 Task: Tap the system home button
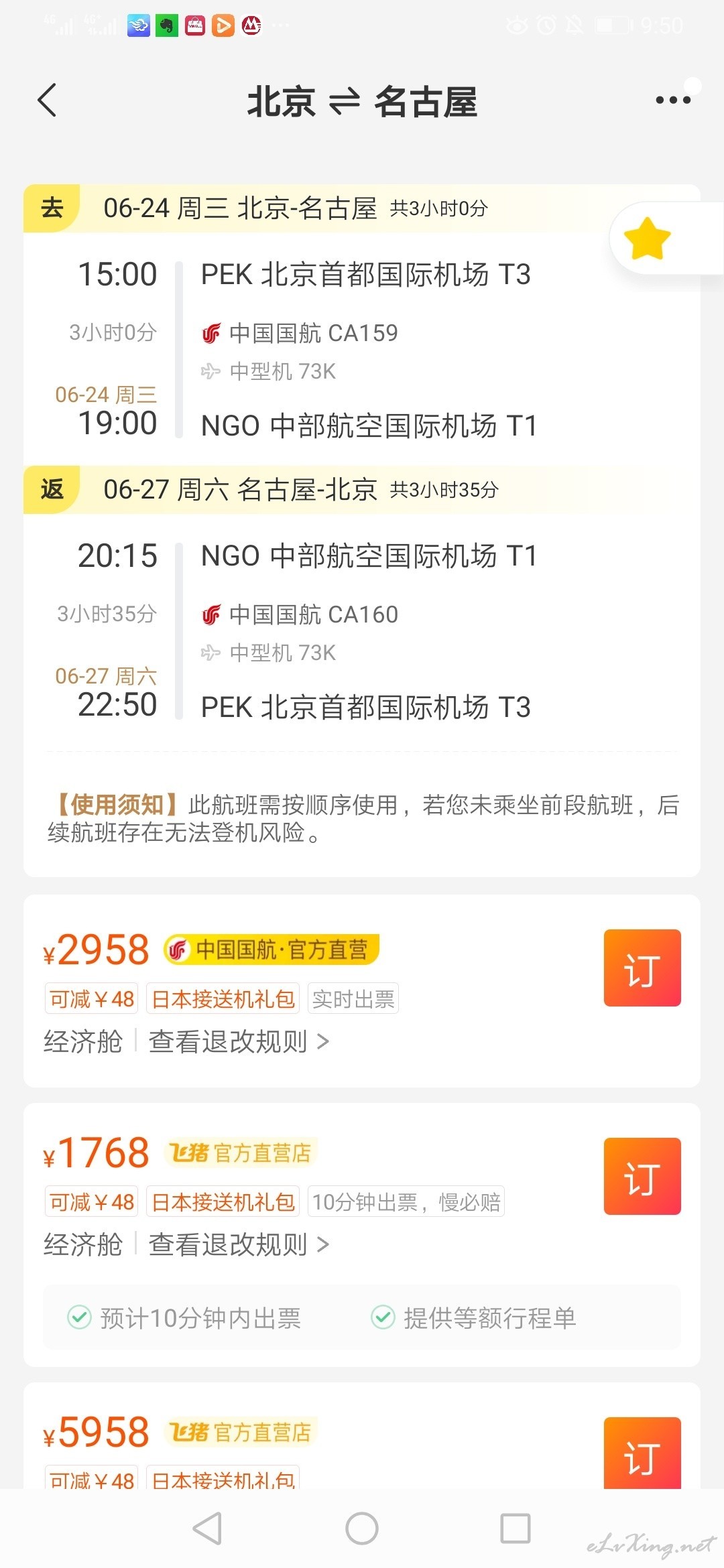pos(362,1528)
